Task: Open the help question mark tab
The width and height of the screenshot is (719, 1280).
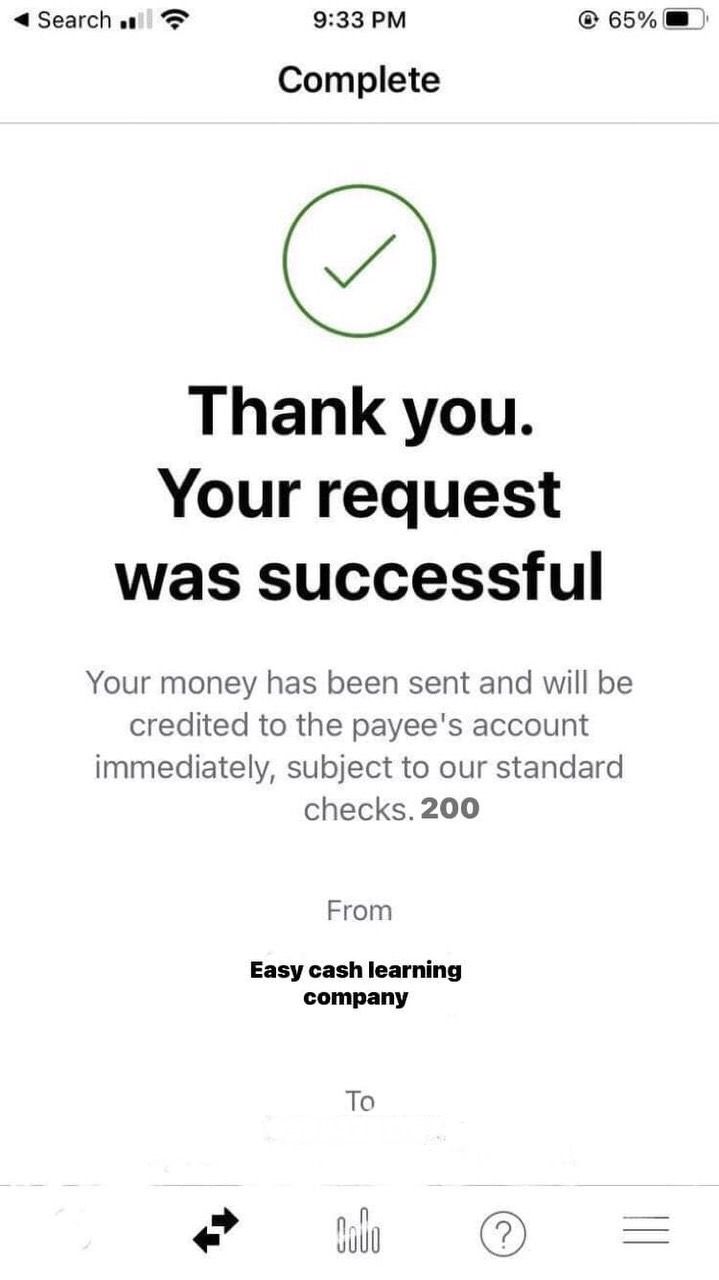Action: click(503, 1236)
